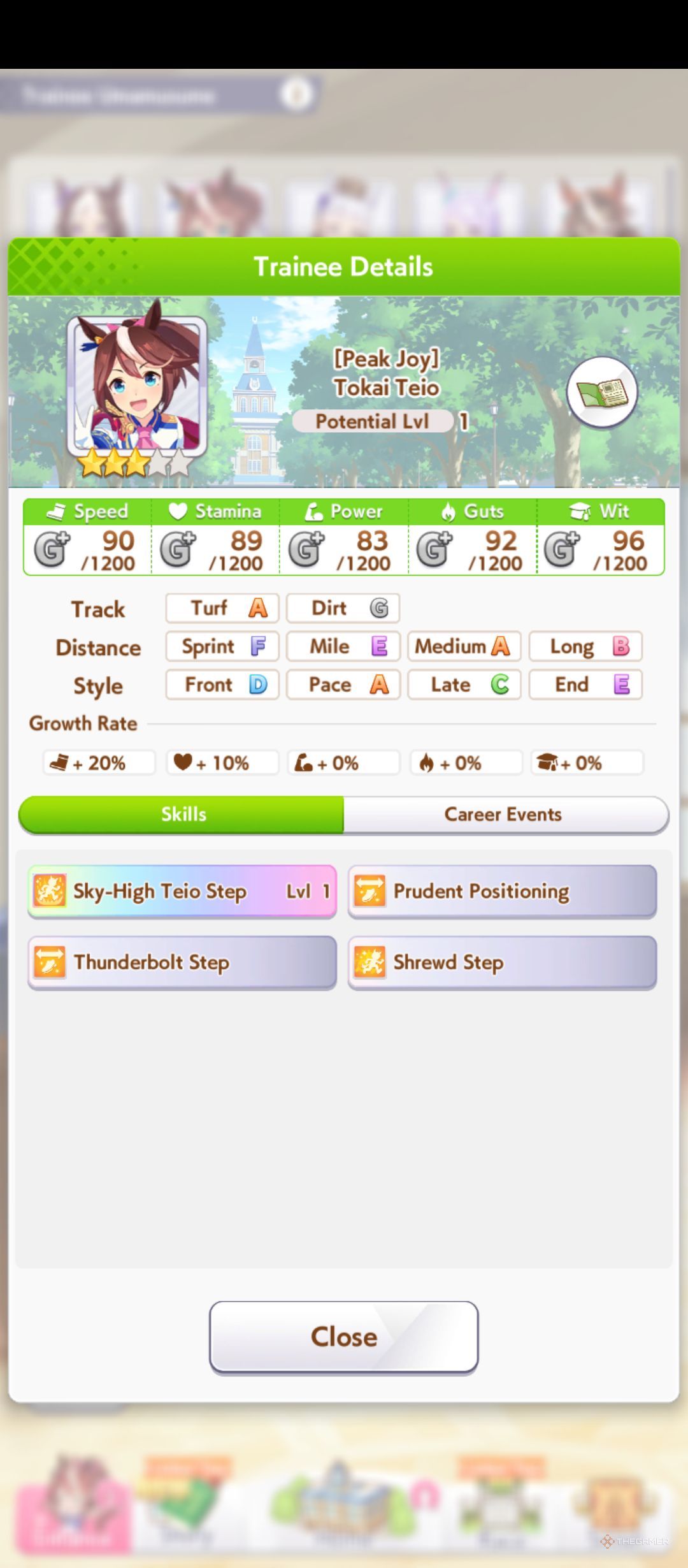Open Sky-High Teio Step skill details
The image size is (688, 1568).
[x=182, y=891]
